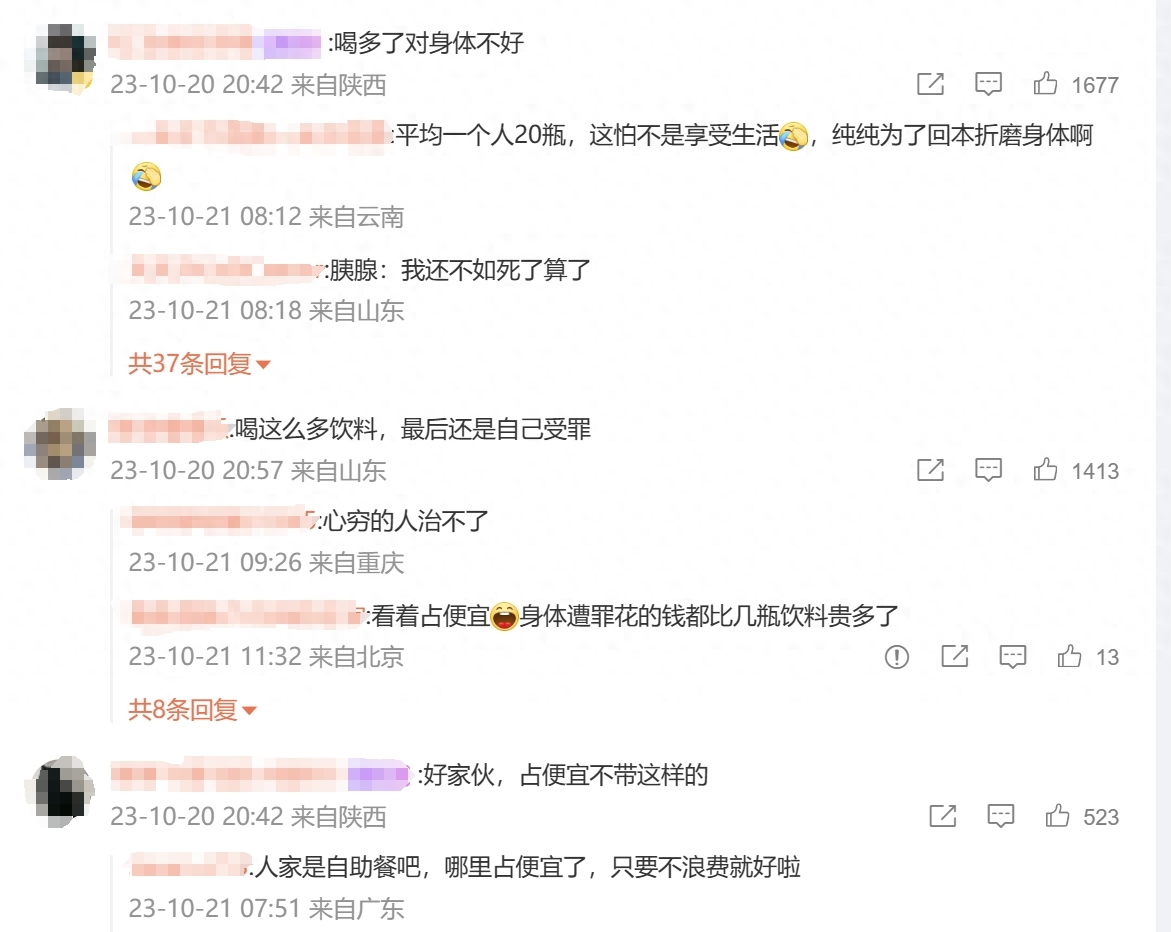
Task: Reply to the comment 喝多了对身体不好
Action: [988, 84]
